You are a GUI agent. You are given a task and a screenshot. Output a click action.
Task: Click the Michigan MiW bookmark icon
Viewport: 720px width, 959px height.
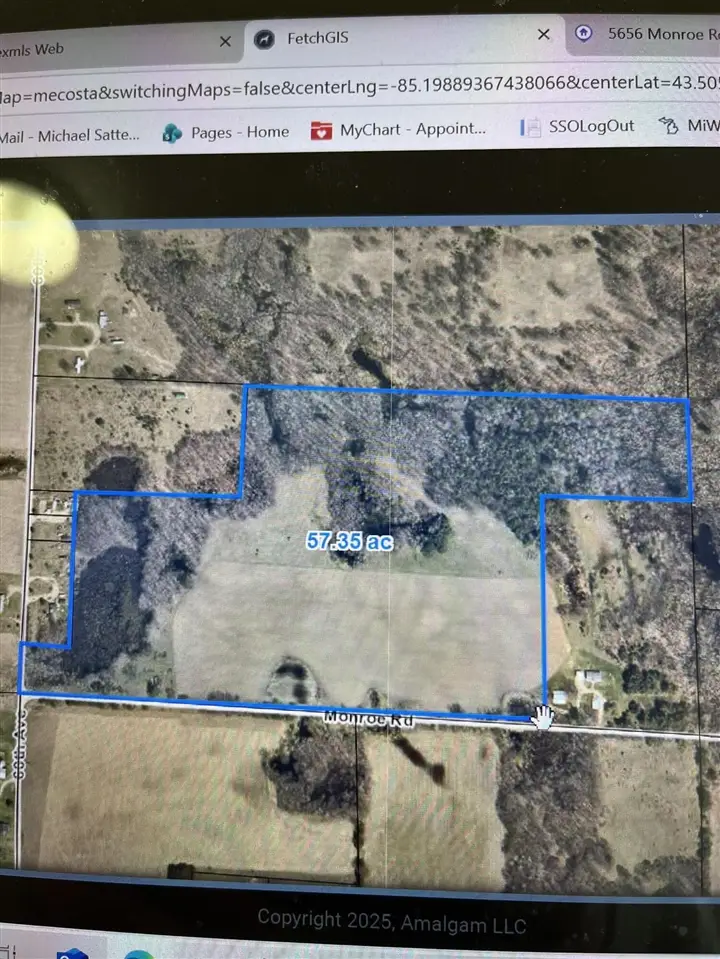[x=666, y=126]
